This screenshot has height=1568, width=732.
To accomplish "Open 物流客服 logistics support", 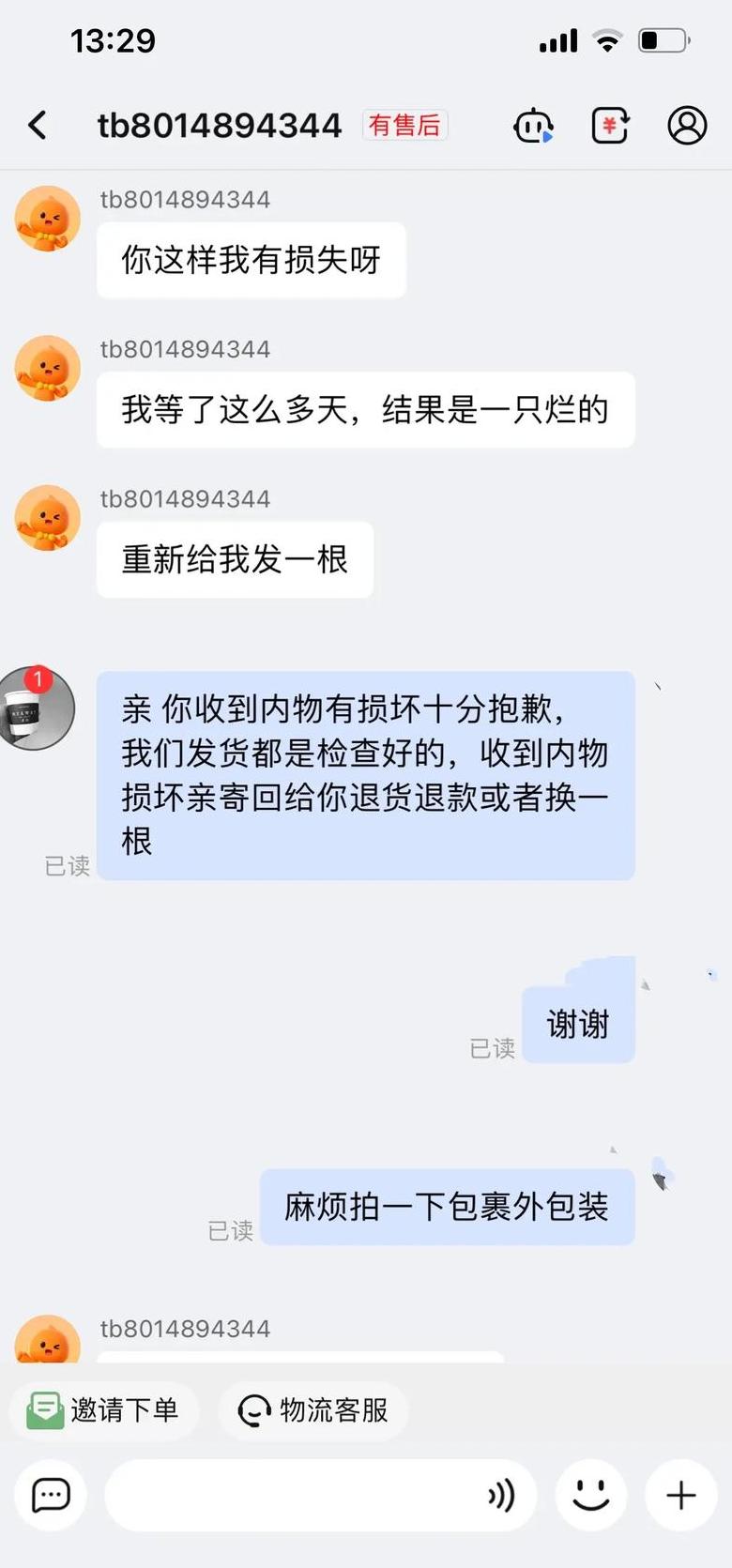I will pyautogui.click(x=313, y=1410).
